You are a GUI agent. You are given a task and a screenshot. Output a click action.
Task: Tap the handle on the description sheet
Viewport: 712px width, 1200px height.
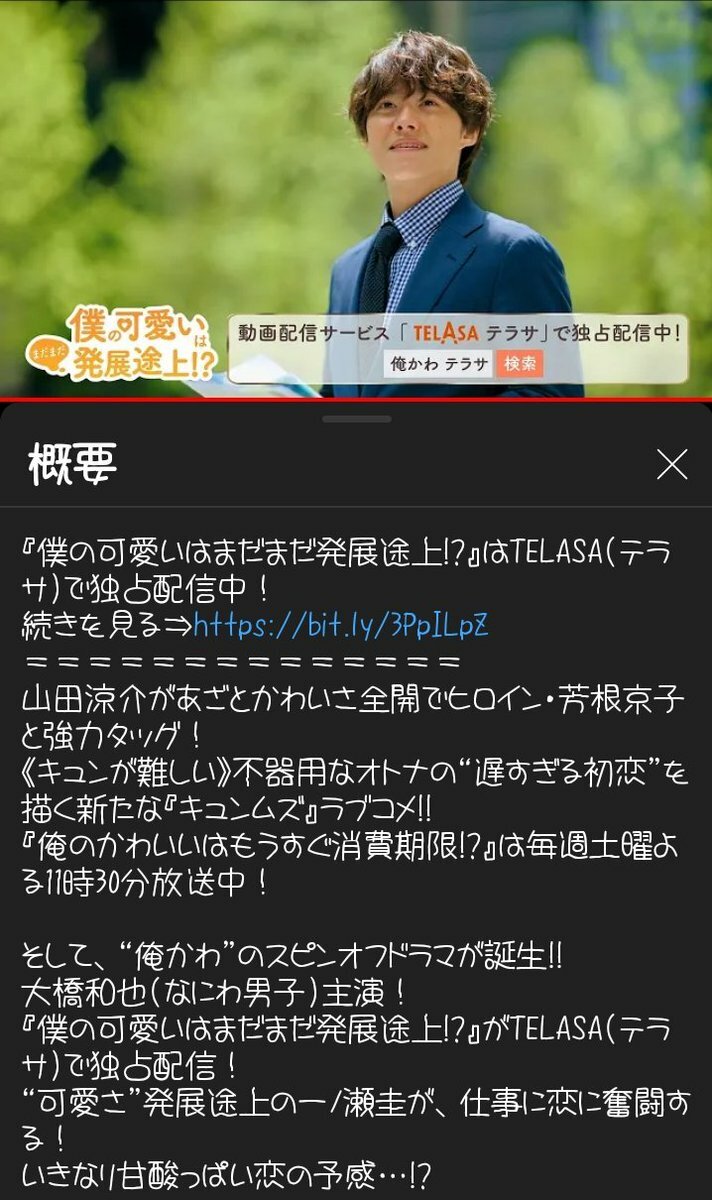(x=356, y=419)
